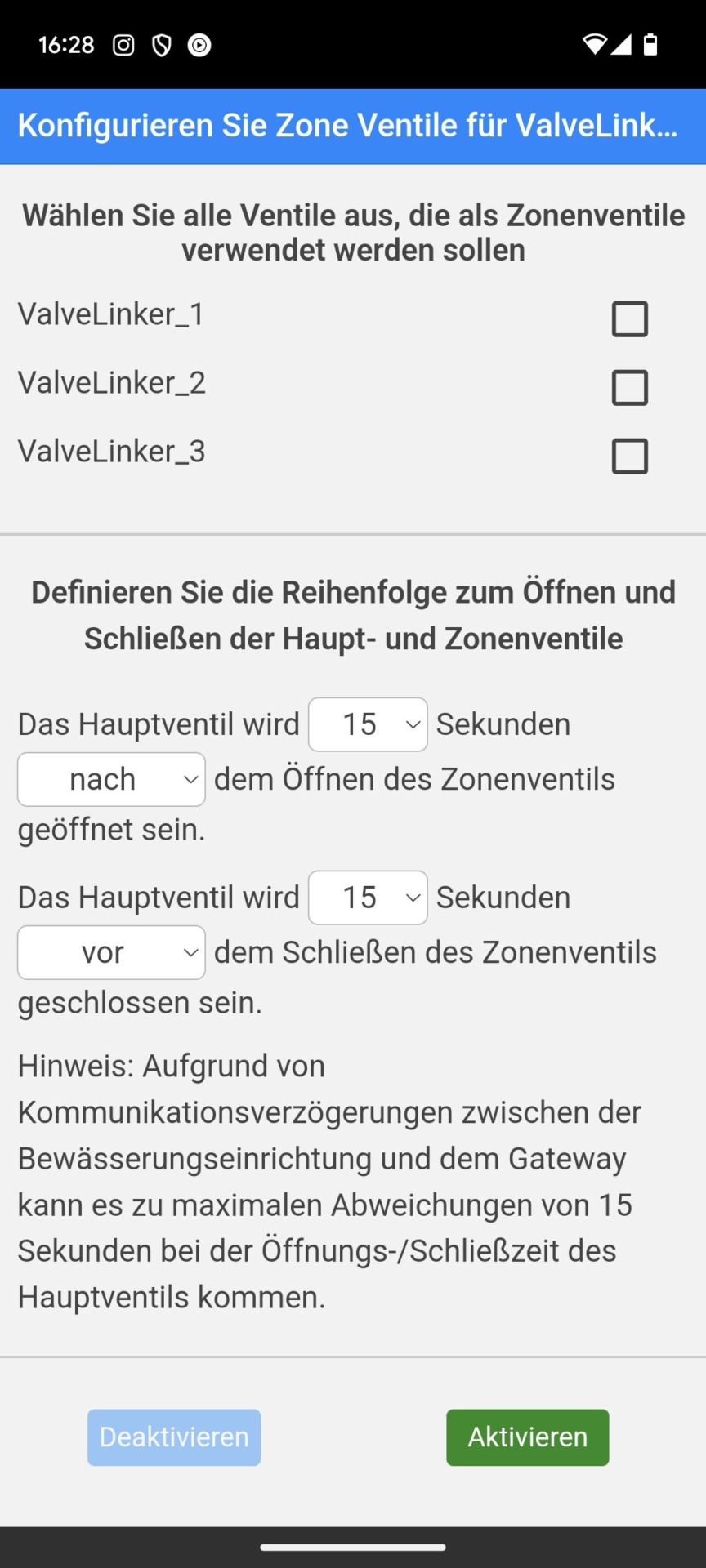Expand the 'vor' dropdown
The height and width of the screenshot is (1568, 706).
pyautogui.click(x=111, y=952)
